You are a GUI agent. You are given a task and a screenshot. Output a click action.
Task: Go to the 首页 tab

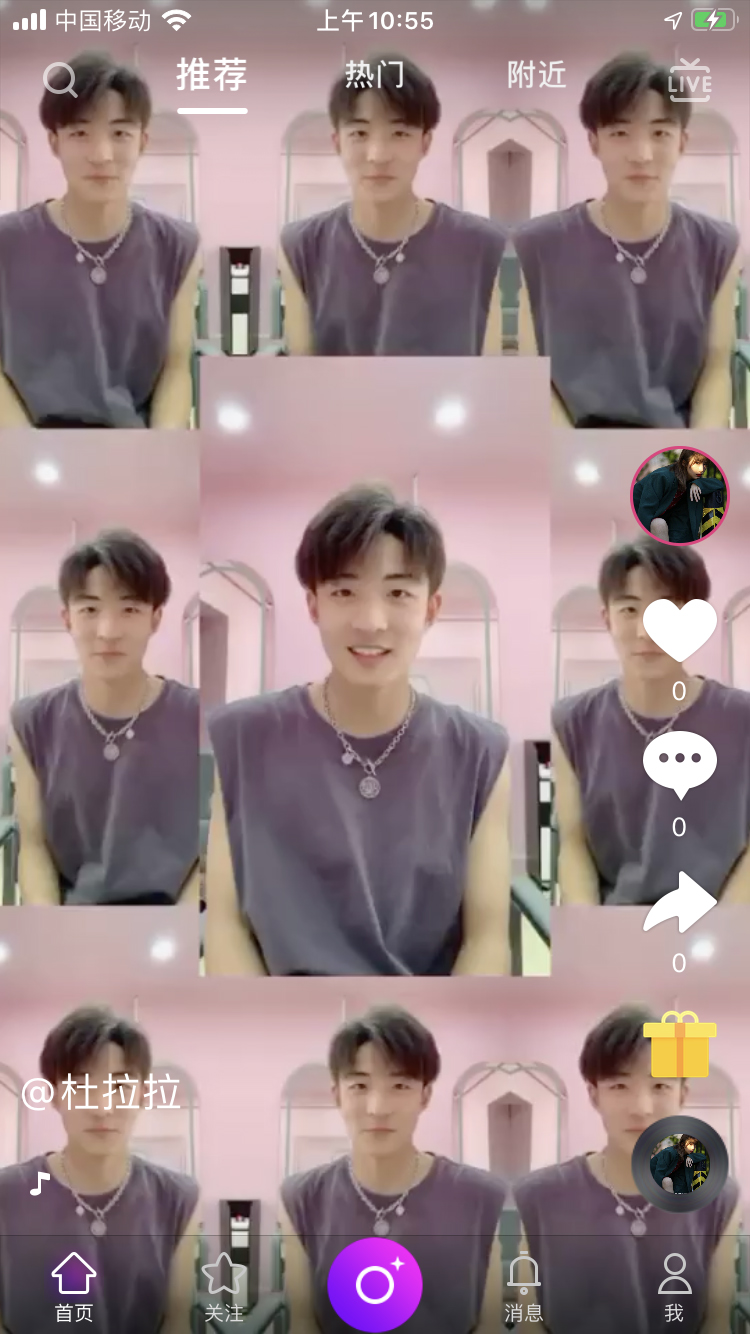click(x=74, y=1287)
